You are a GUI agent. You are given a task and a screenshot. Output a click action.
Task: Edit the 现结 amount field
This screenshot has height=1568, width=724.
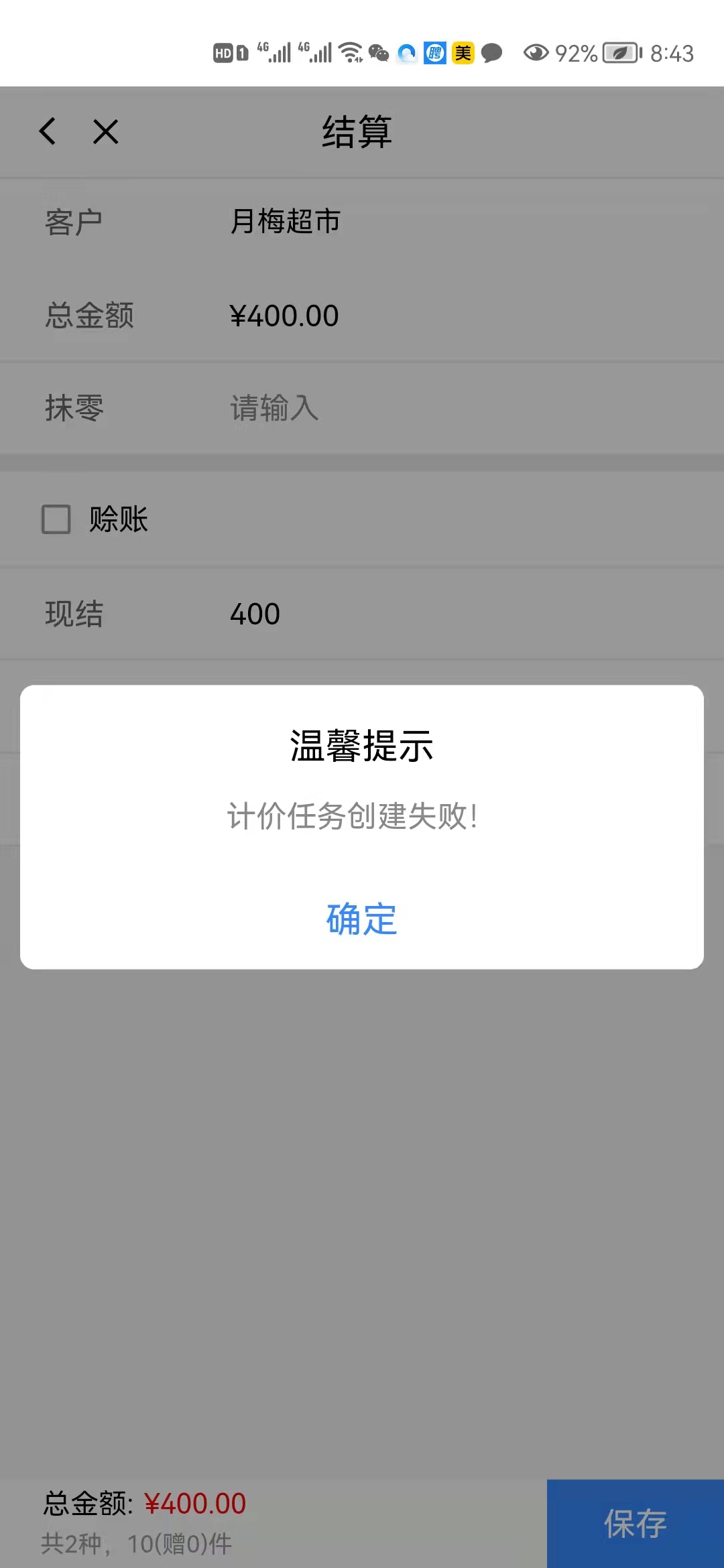click(x=463, y=614)
